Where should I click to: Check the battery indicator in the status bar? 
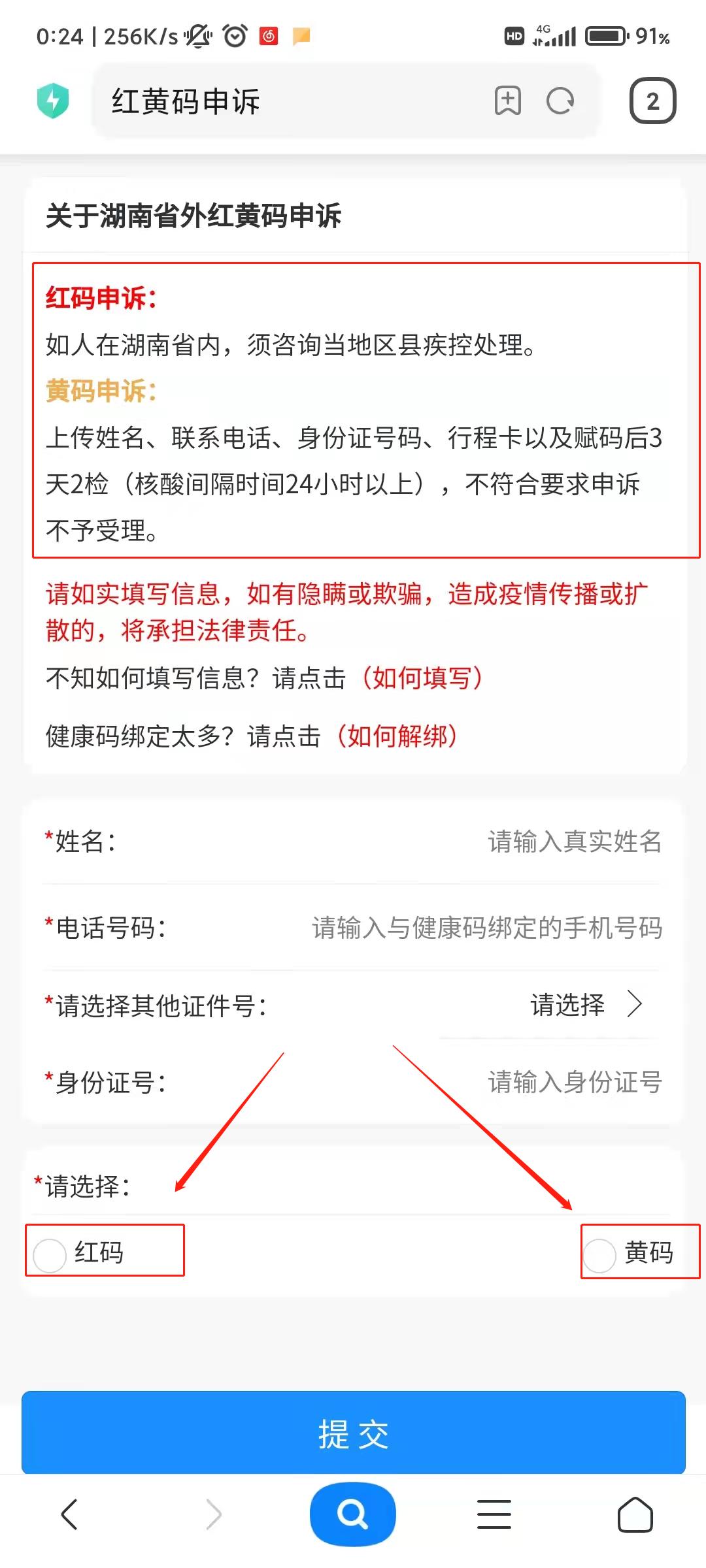point(605,36)
